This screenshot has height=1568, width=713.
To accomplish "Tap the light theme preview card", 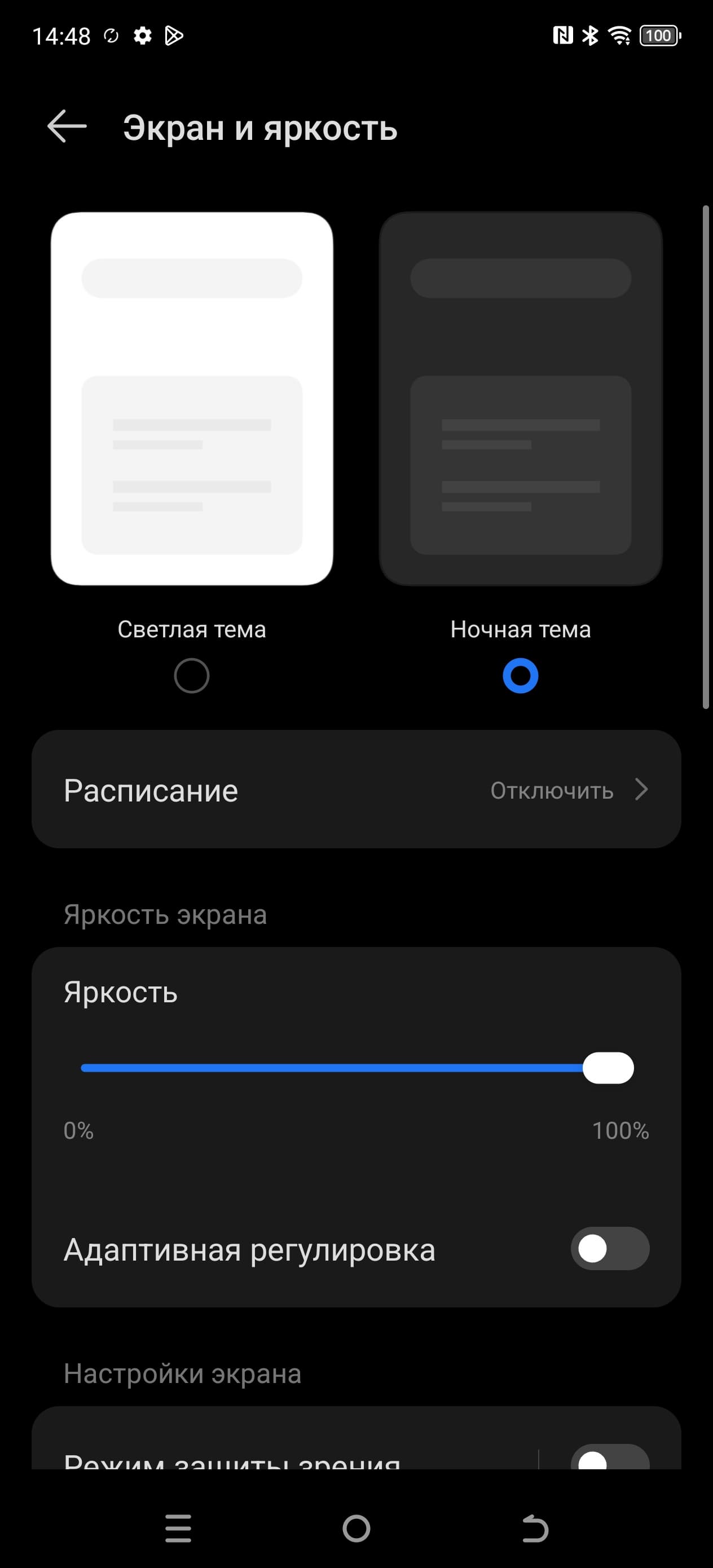I will (192, 399).
